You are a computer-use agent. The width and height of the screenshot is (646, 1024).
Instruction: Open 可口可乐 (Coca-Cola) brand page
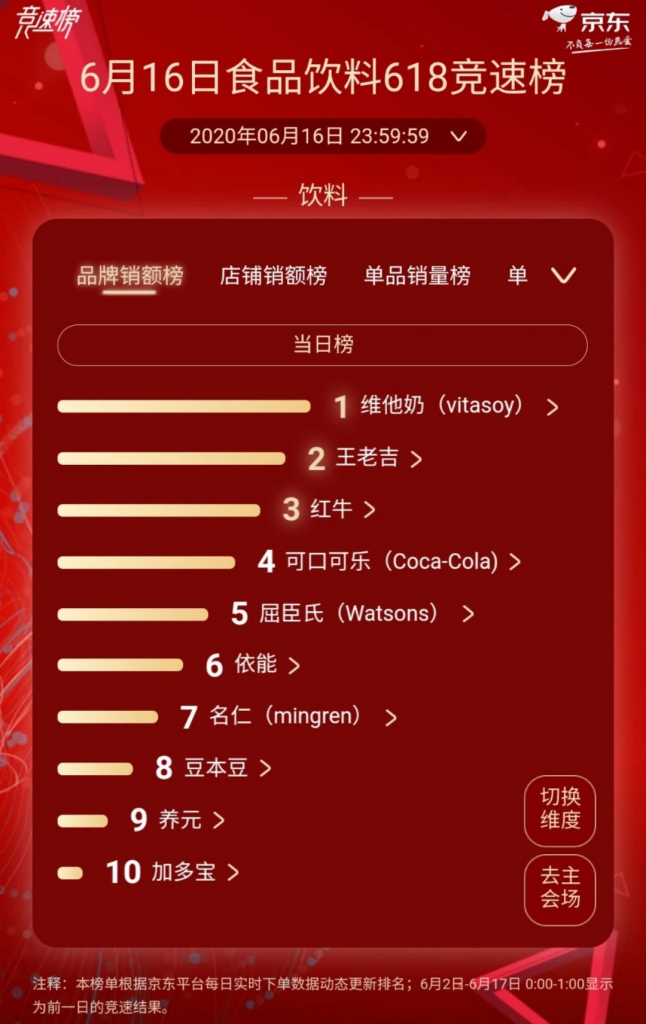pyautogui.click(x=395, y=561)
